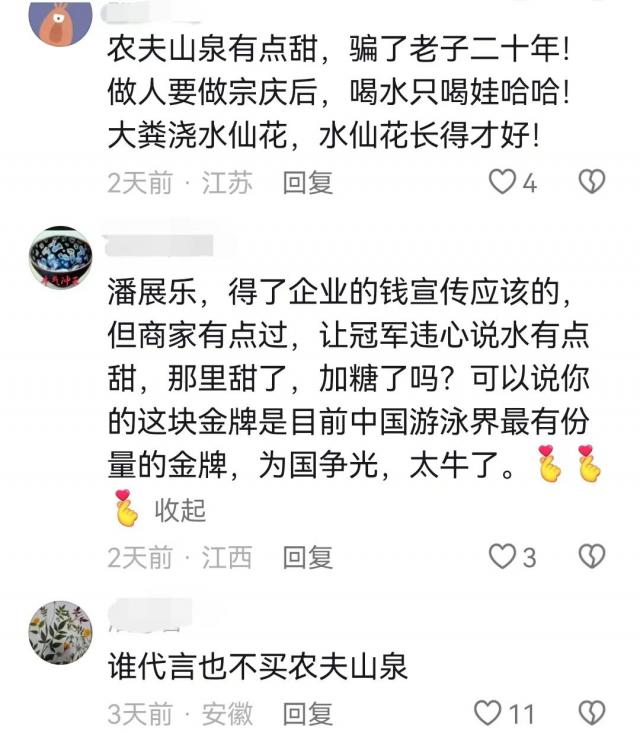
Task: Dislike the comment from Jiangxi
Action: (592, 557)
